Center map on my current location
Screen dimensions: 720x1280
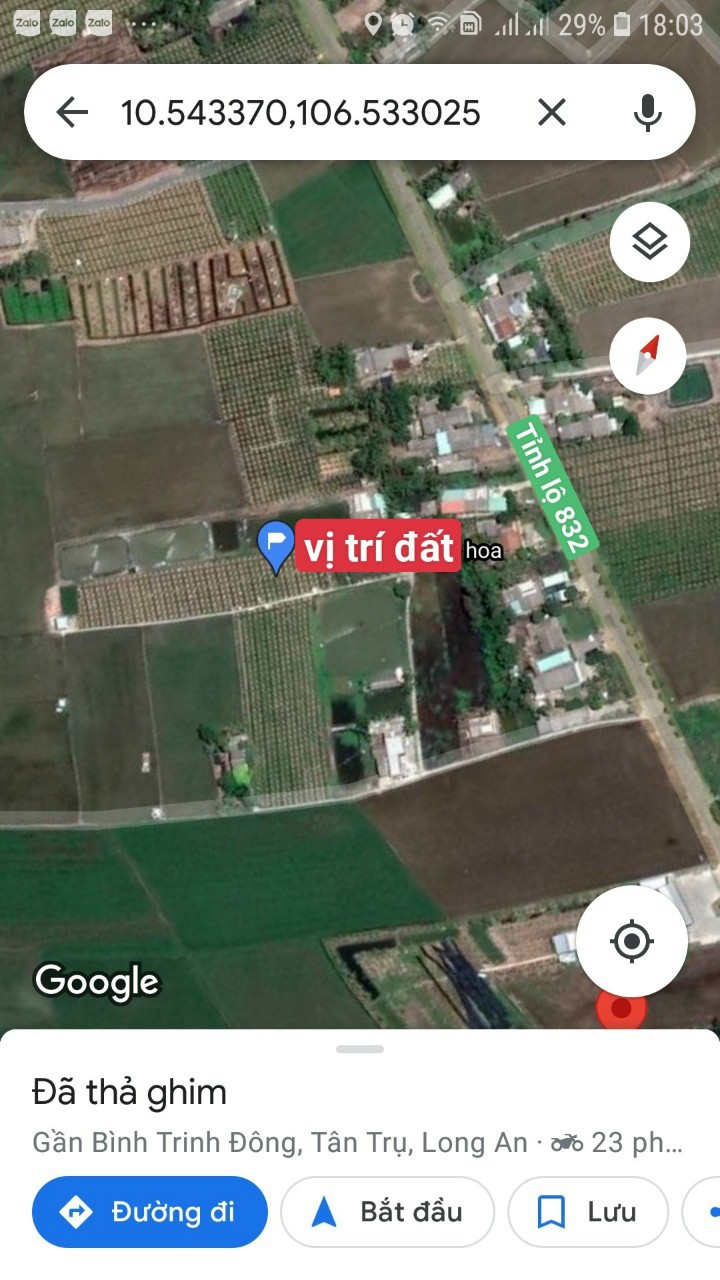tap(632, 941)
